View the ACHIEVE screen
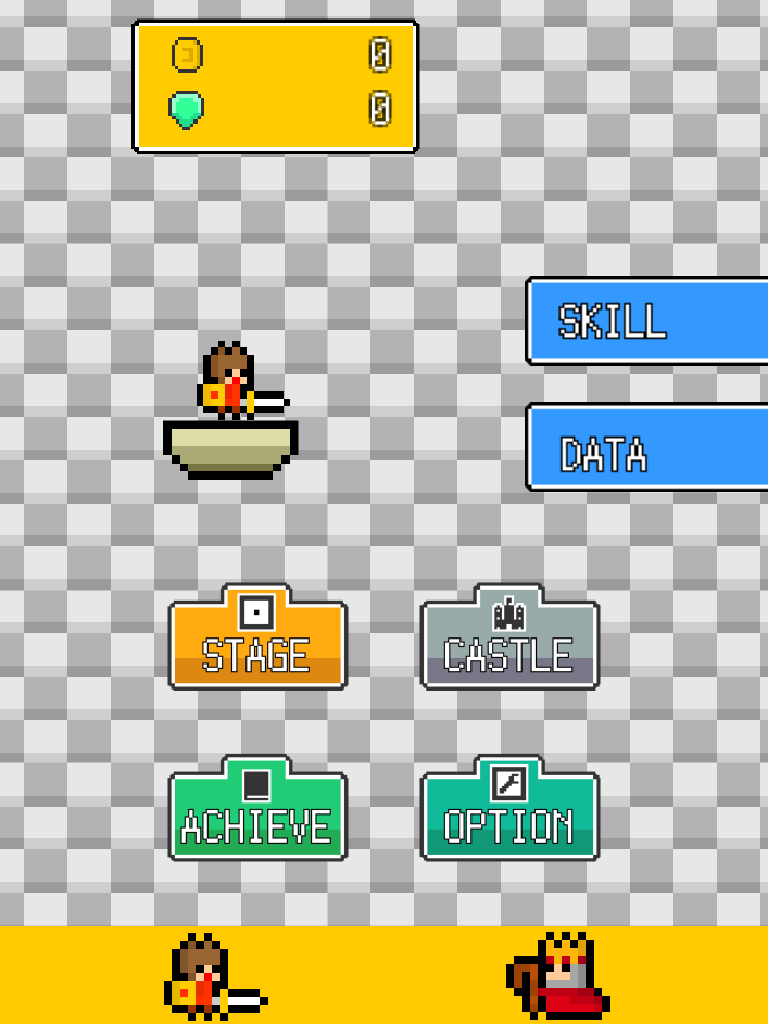 pyautogui.click(x=258, y=813)
